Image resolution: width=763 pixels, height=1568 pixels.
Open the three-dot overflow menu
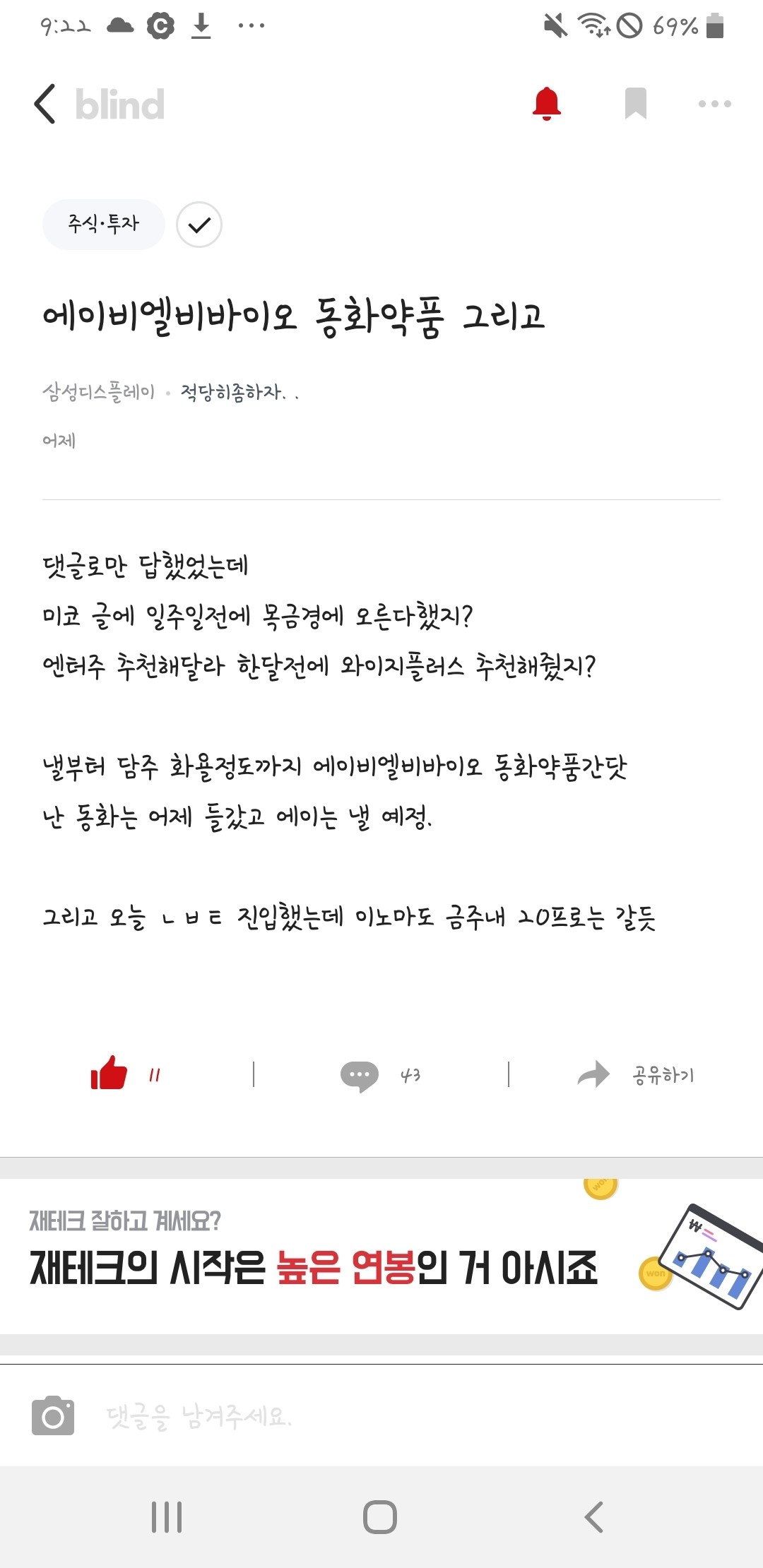tap(715, 103)
